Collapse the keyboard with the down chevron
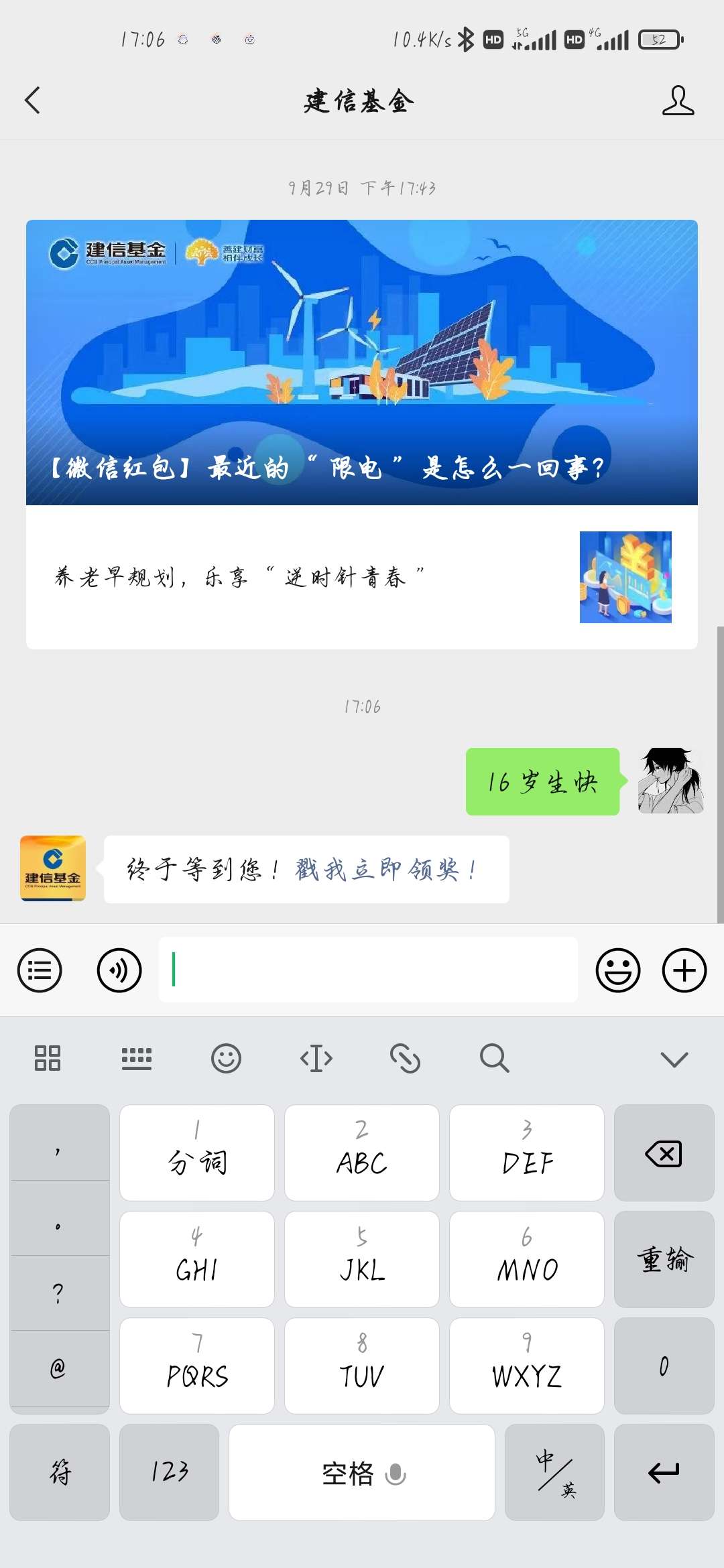Viewport: 724px width, 1568px height. click(674, 1059)
